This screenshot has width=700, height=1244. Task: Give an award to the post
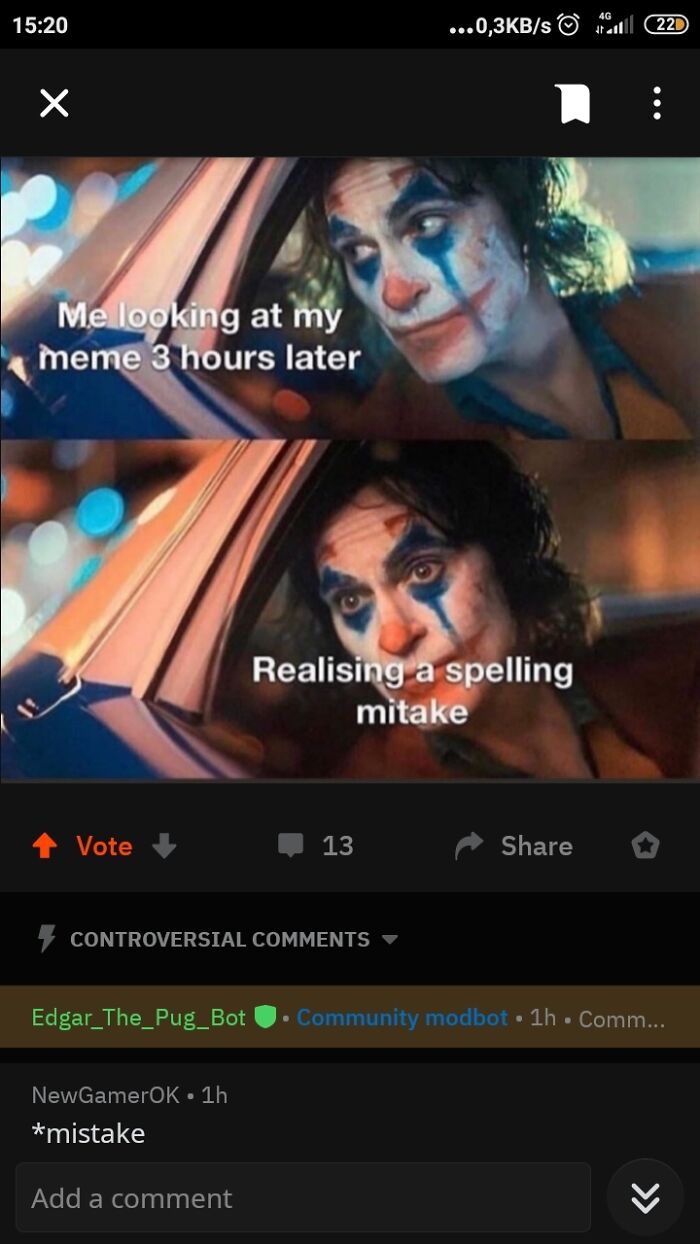[645, 846]
